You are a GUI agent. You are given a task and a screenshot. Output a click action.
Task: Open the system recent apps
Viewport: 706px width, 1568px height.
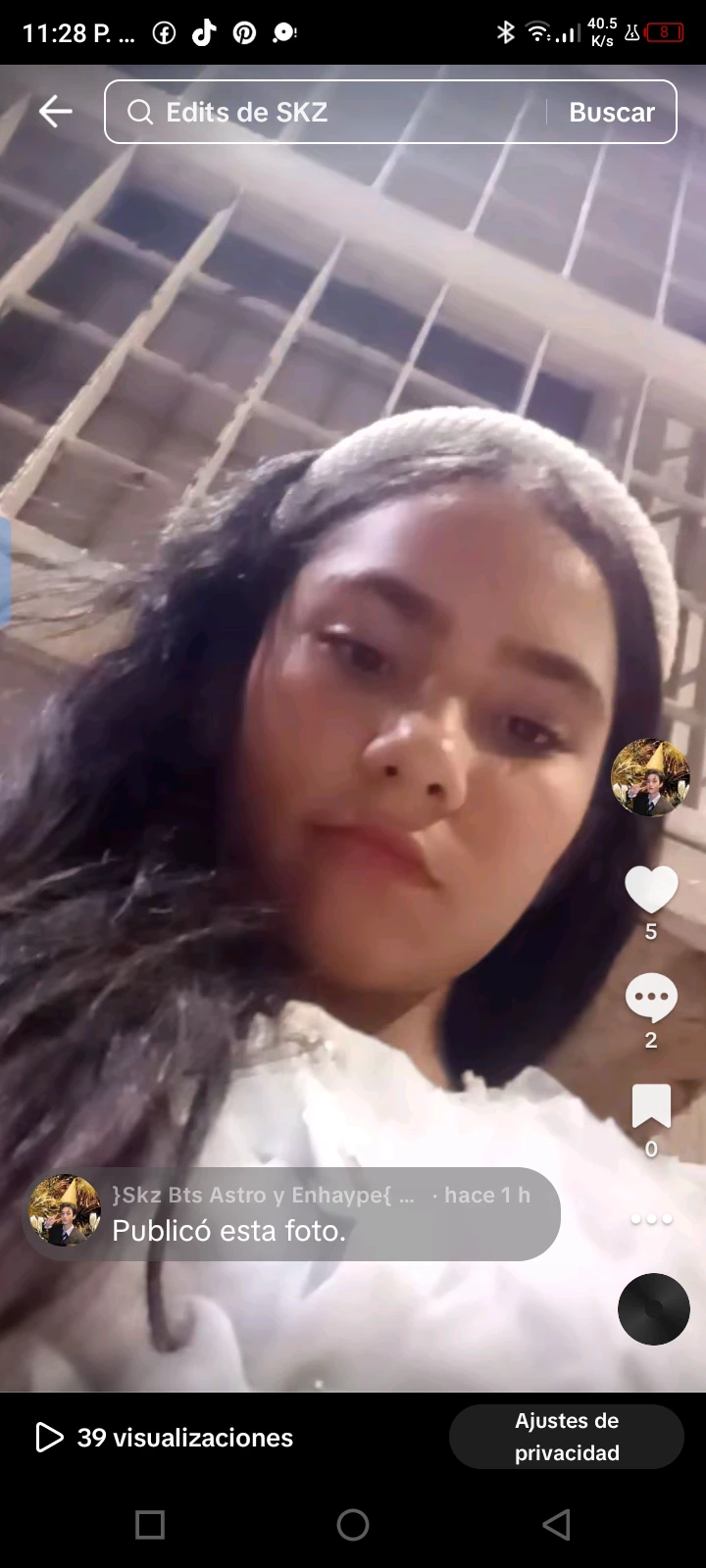point(150,1524)
